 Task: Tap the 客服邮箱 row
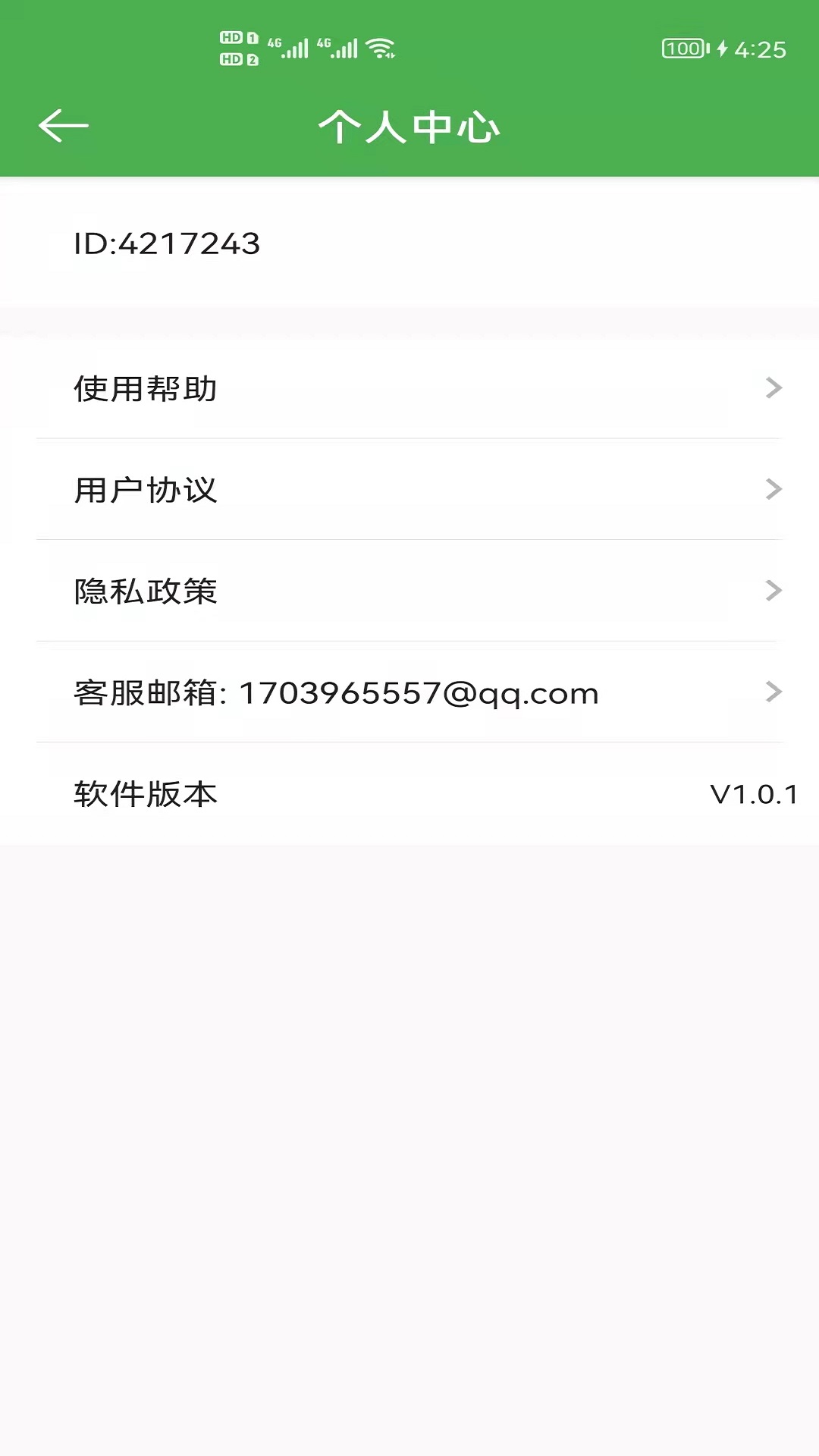409,692
